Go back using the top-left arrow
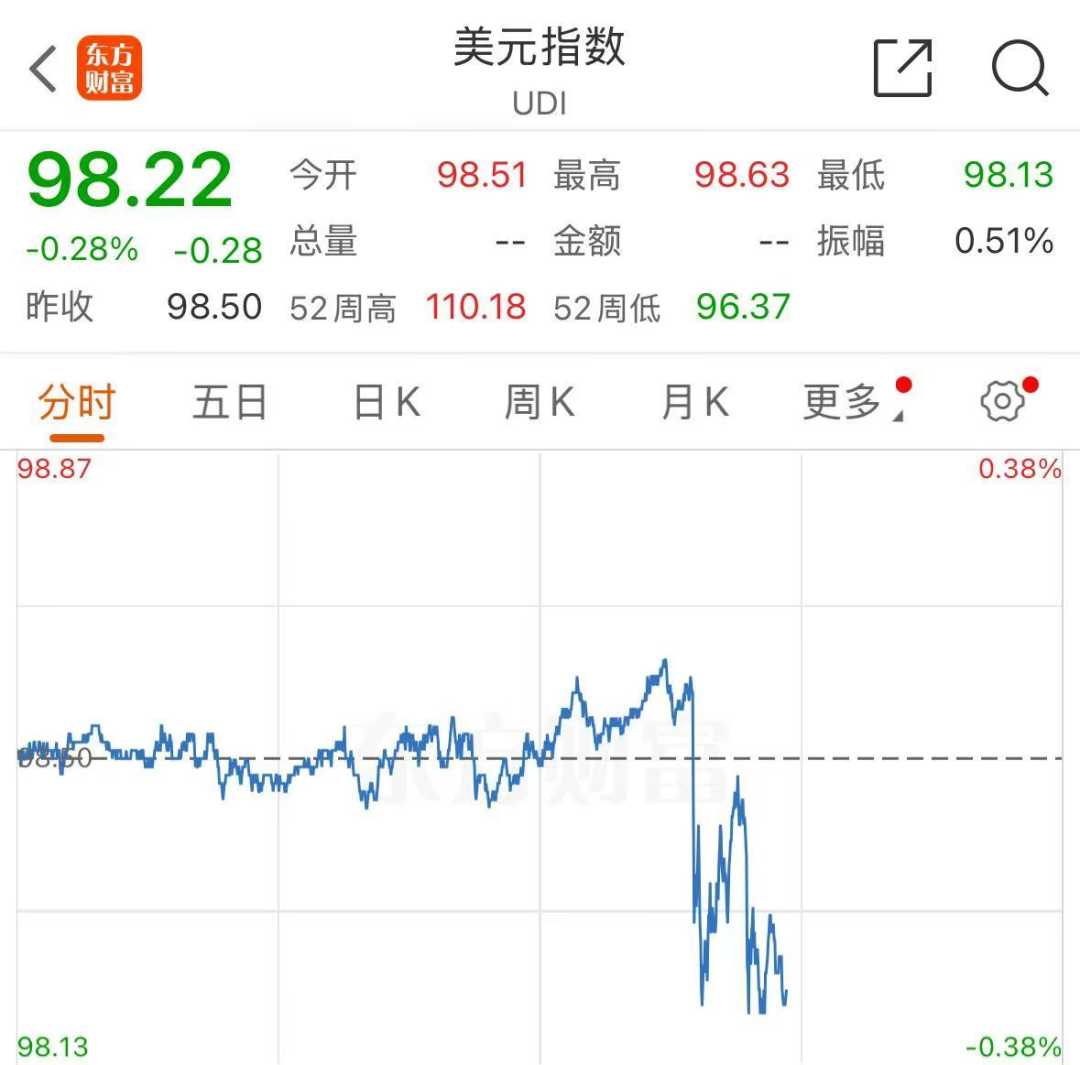Screen dimensions: 1080x1065 click(43, 70)
